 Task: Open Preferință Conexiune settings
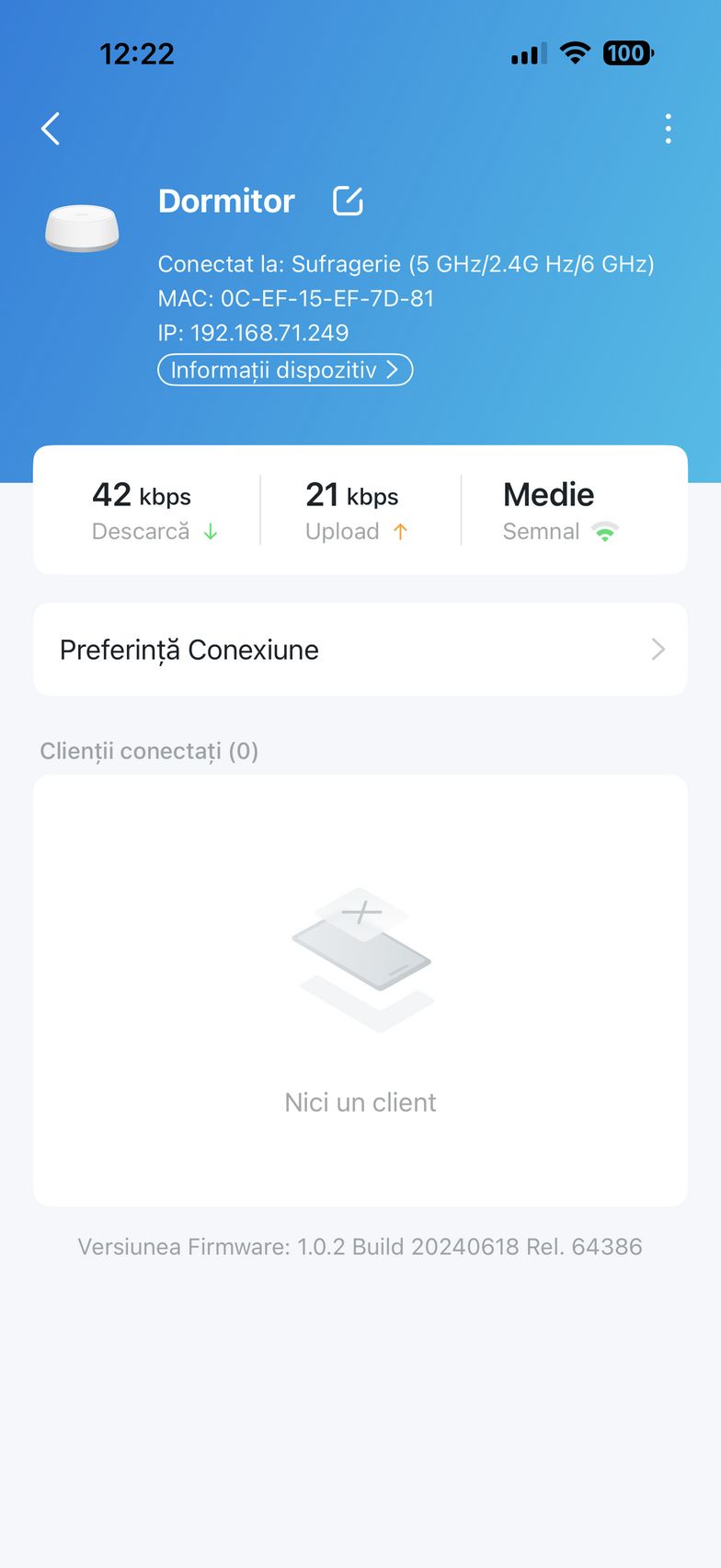[360, 650]
